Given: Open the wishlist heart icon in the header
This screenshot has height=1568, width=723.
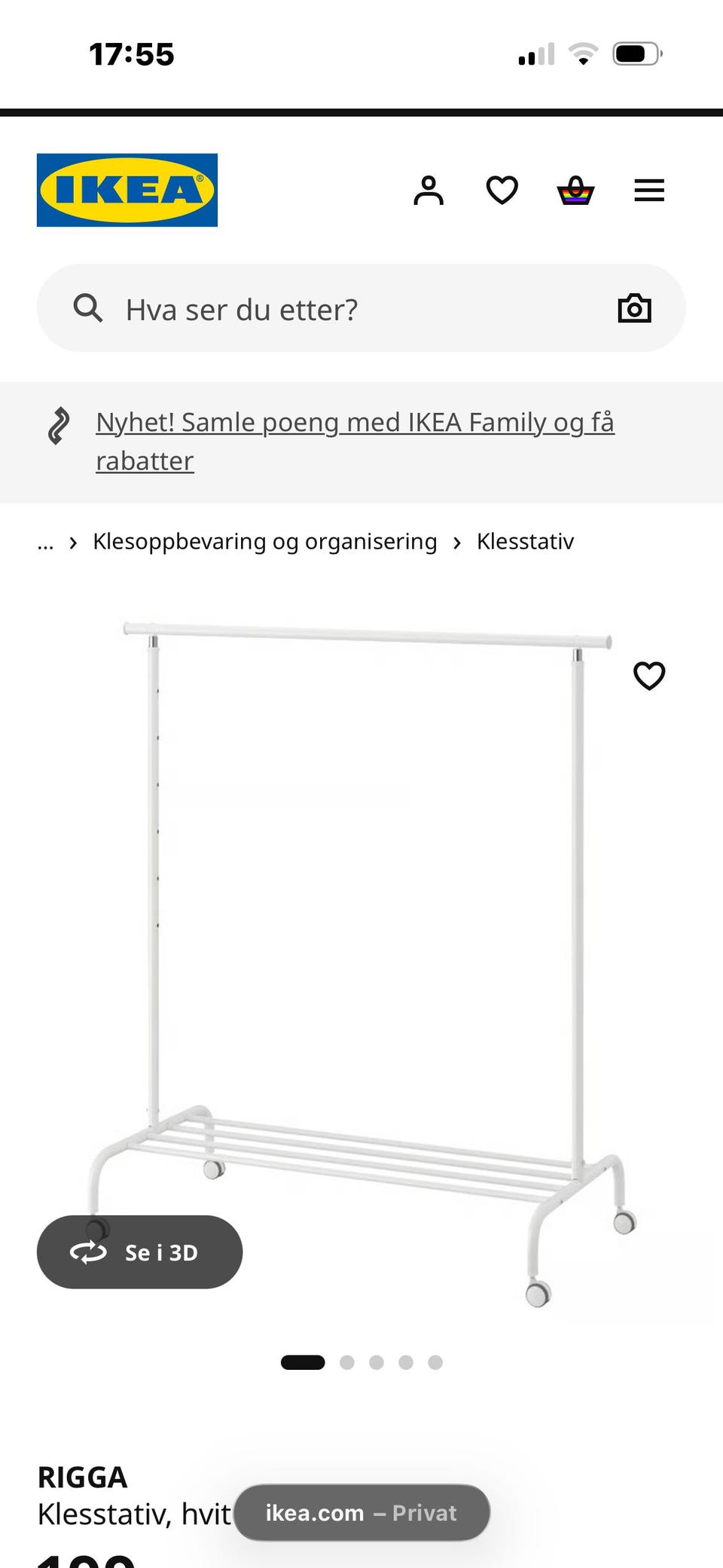Looking at the screenshot, I should click(502, 191).
